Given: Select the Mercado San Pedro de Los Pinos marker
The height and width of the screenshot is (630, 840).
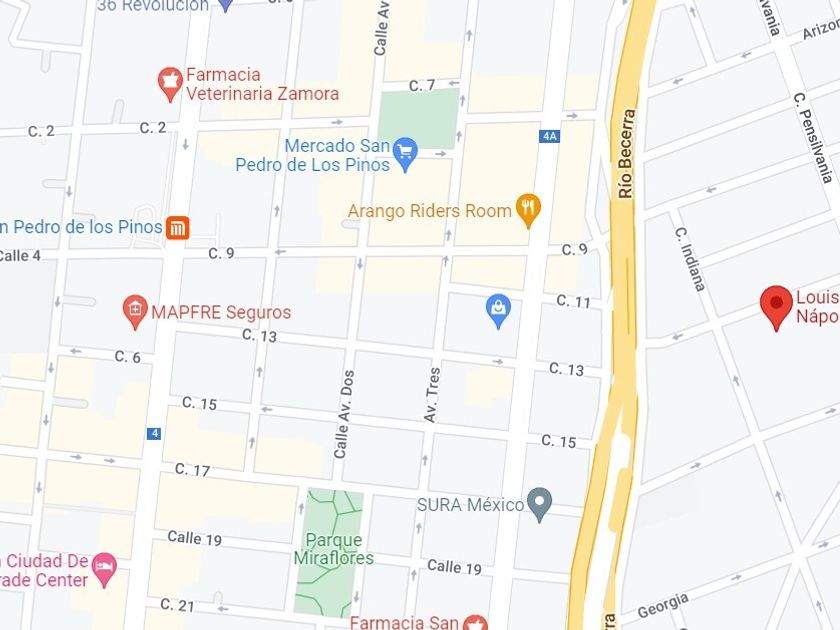Looking at the screenshot, I should pyautogui.click(x=406, y=154).
